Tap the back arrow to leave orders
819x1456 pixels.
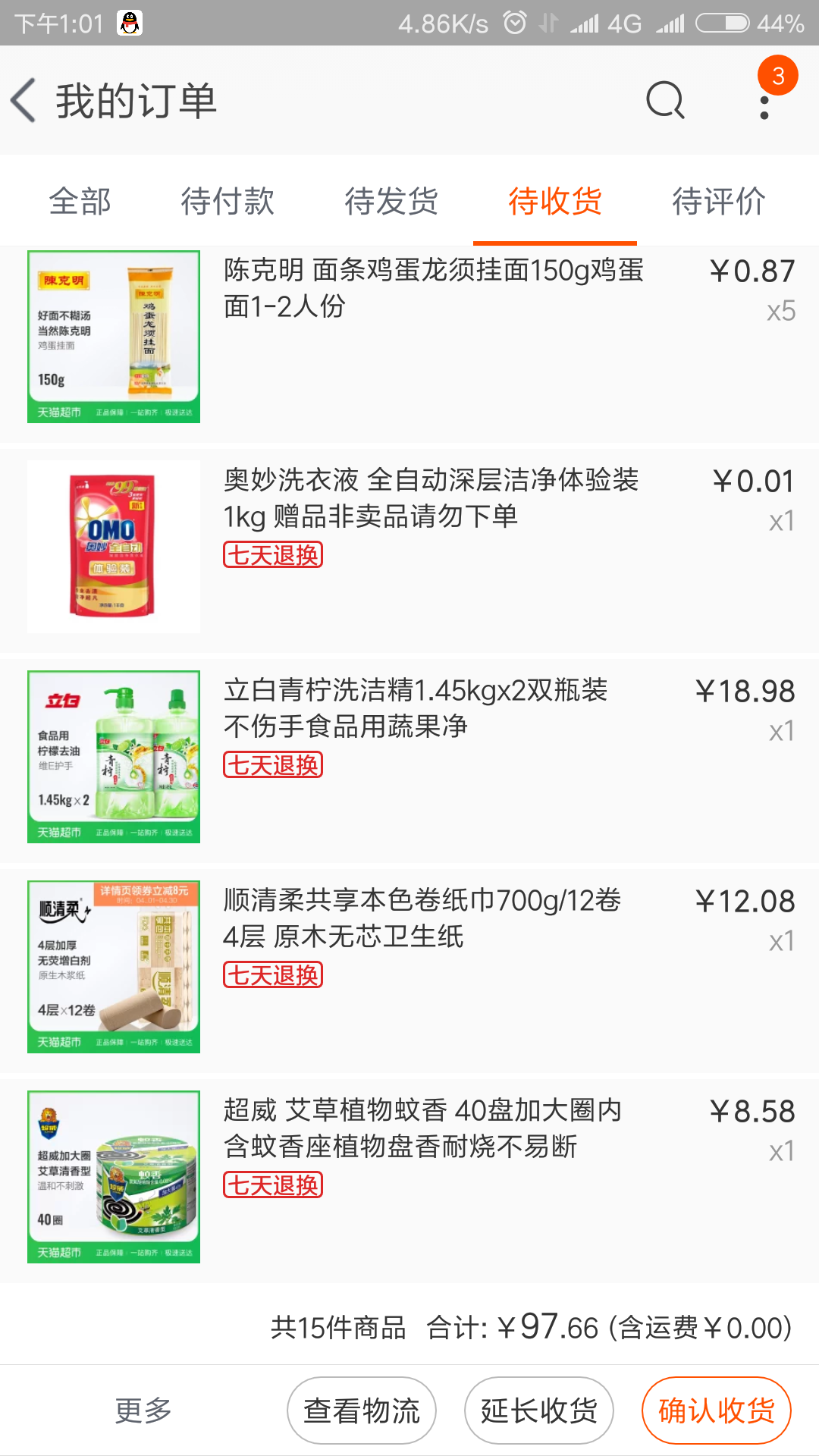(24, 101)
